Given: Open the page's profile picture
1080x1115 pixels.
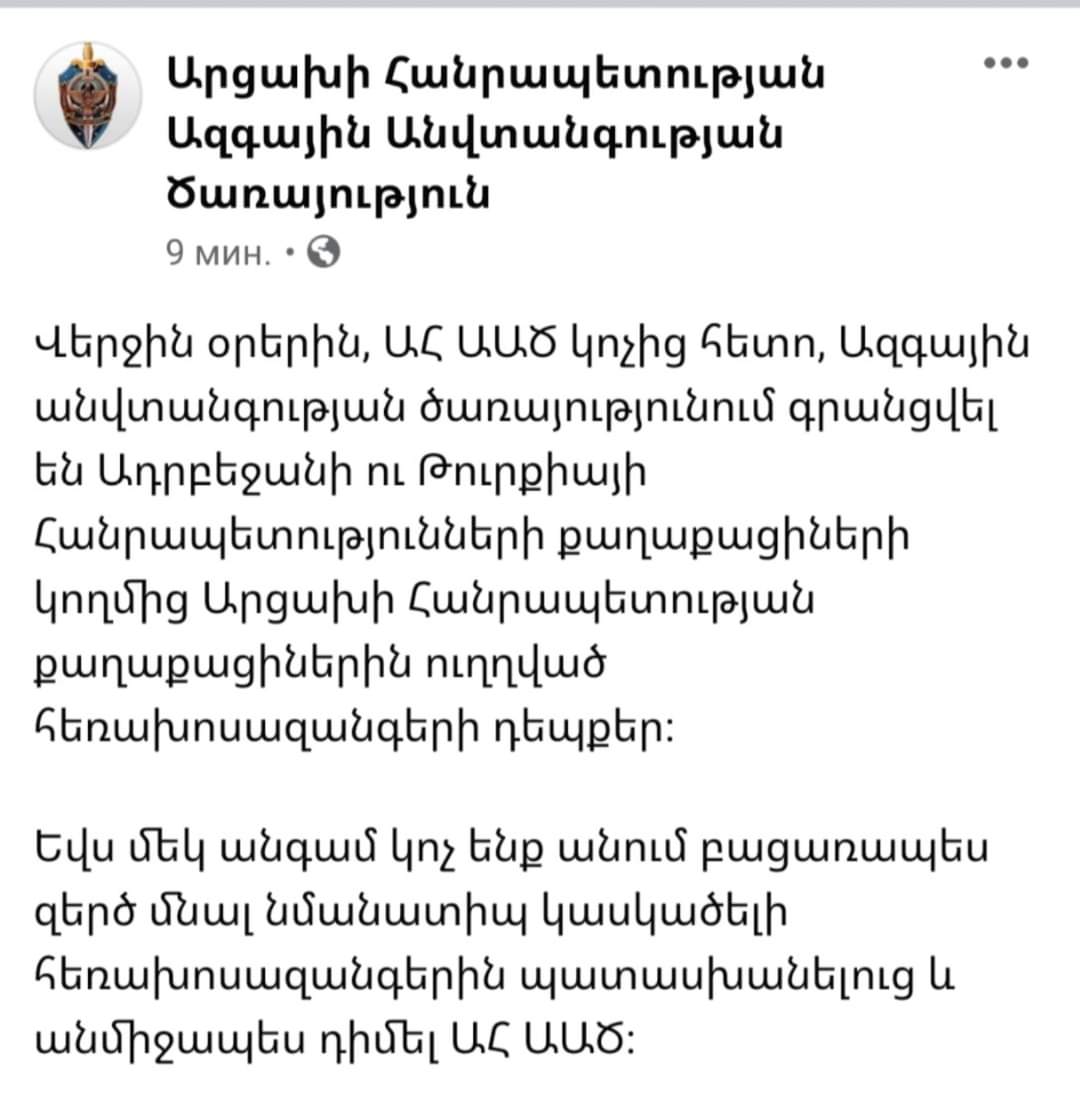Looking at the screenshot, I should pyautogui.click(x=85, y=98).
